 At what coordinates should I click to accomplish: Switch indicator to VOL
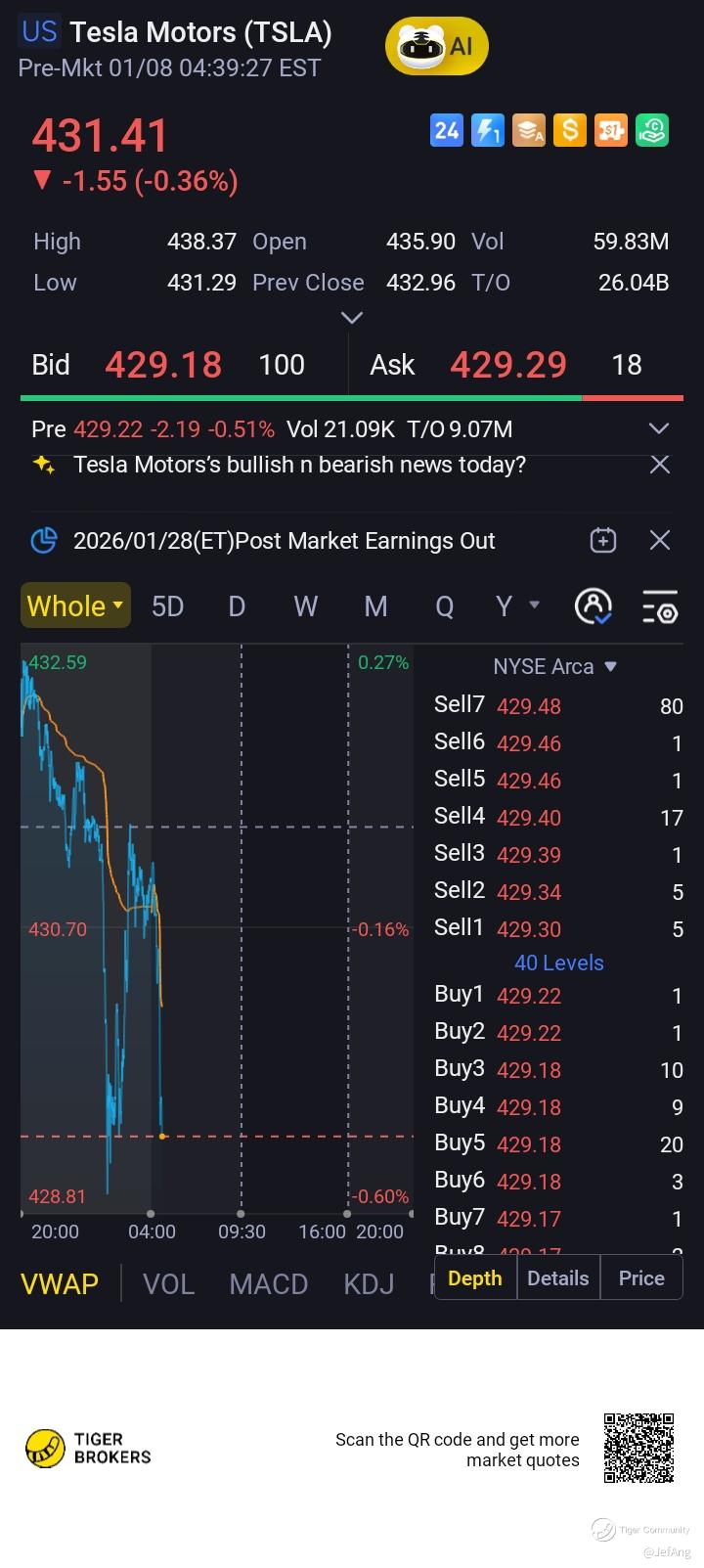(x=168, y=1283)
